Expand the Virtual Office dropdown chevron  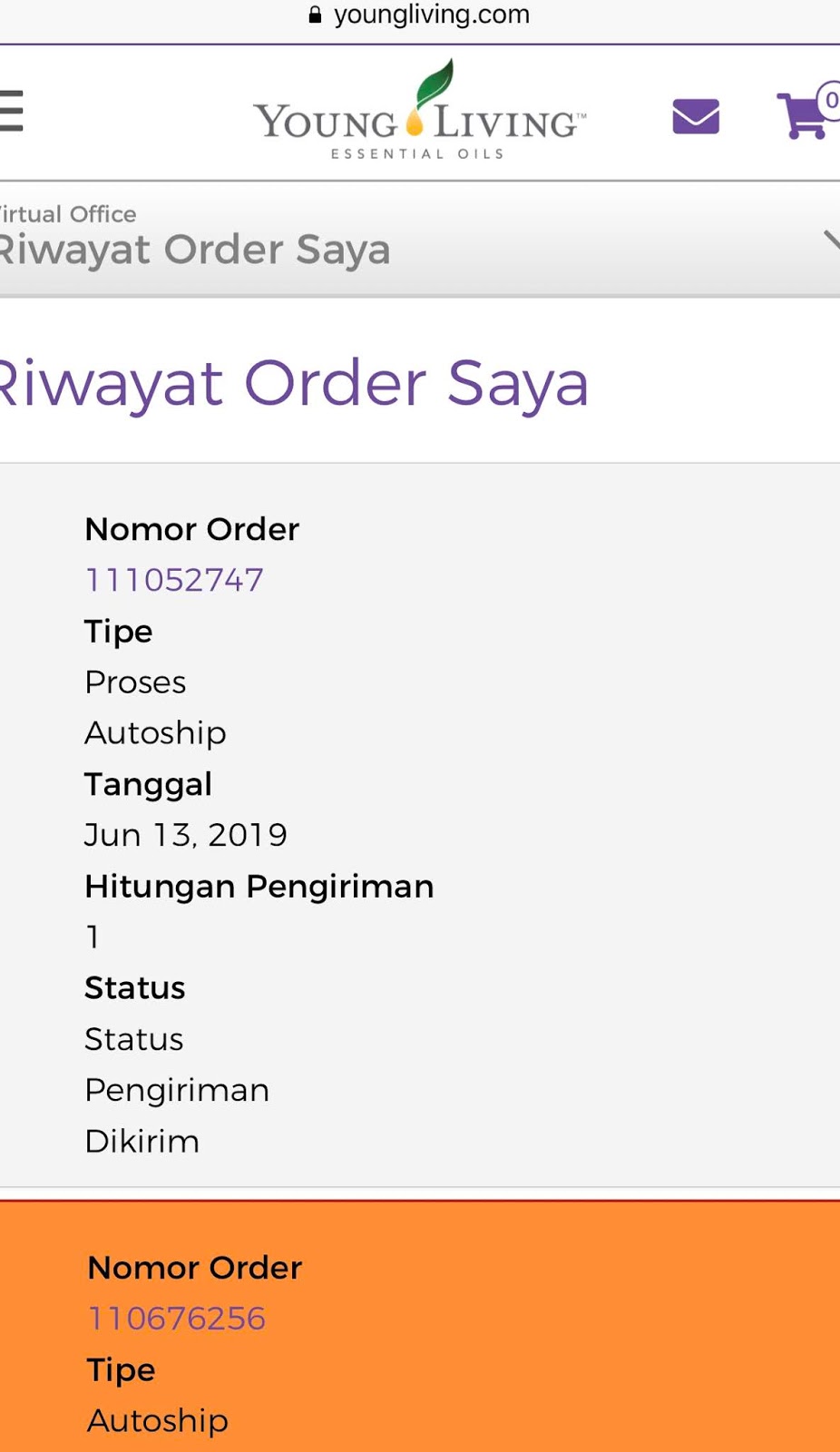[x=830, y=240]
